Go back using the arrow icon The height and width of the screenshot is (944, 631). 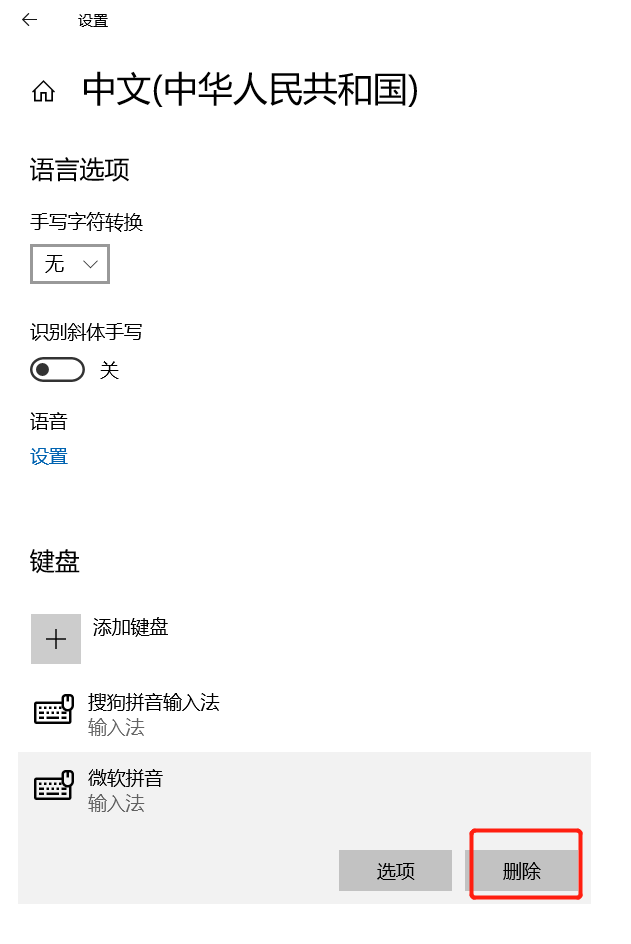tap(29, 20)
